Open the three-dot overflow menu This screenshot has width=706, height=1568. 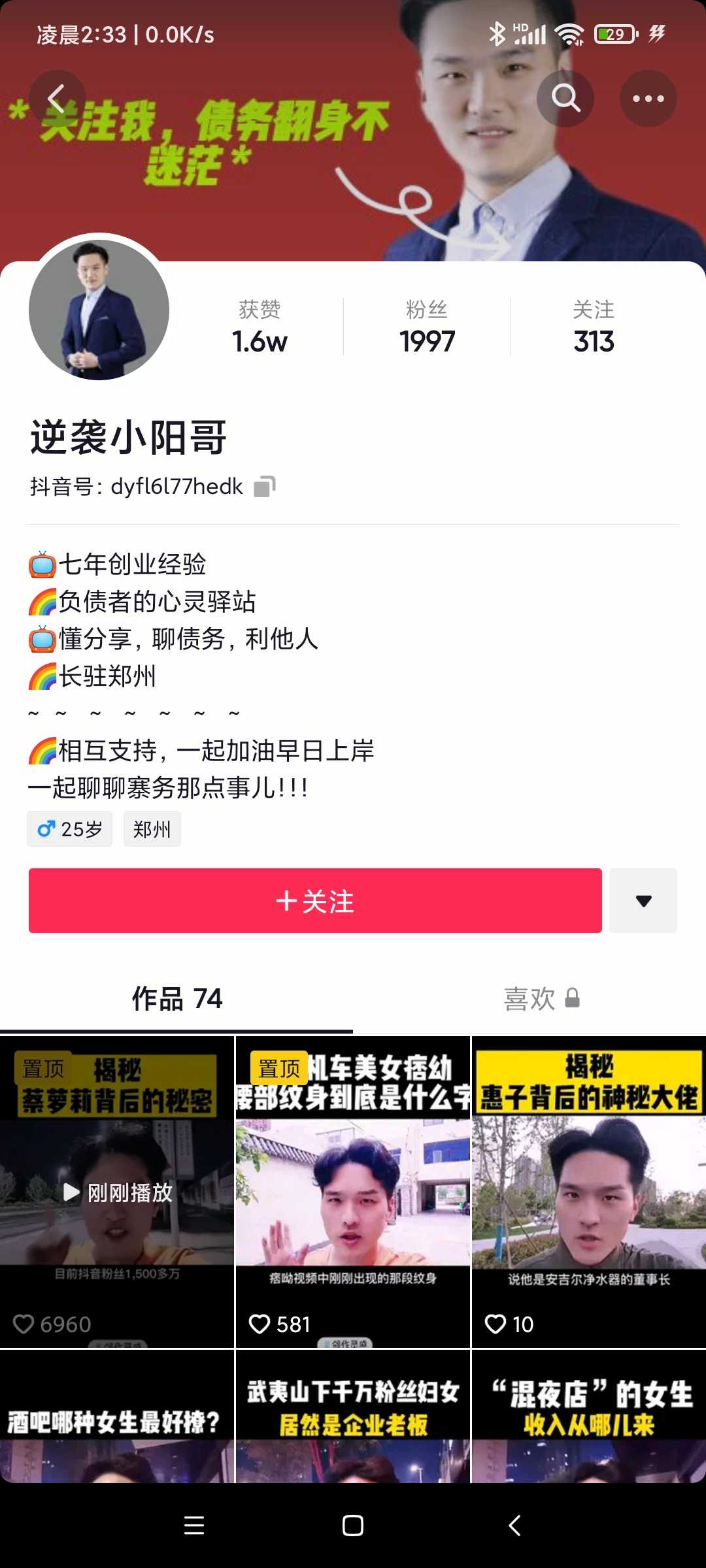coord(648,99)
